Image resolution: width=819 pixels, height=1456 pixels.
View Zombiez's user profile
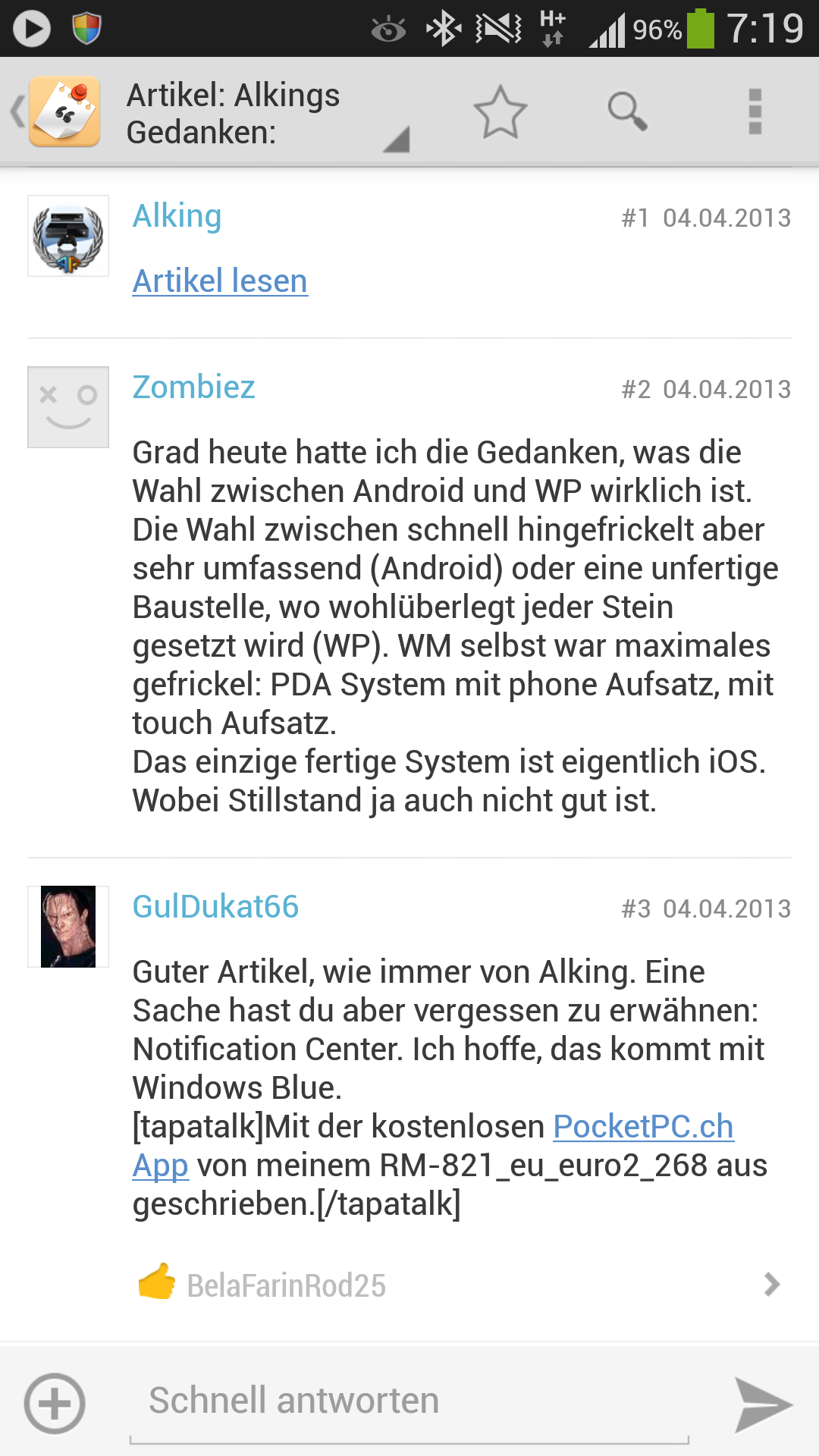[193, 388]
